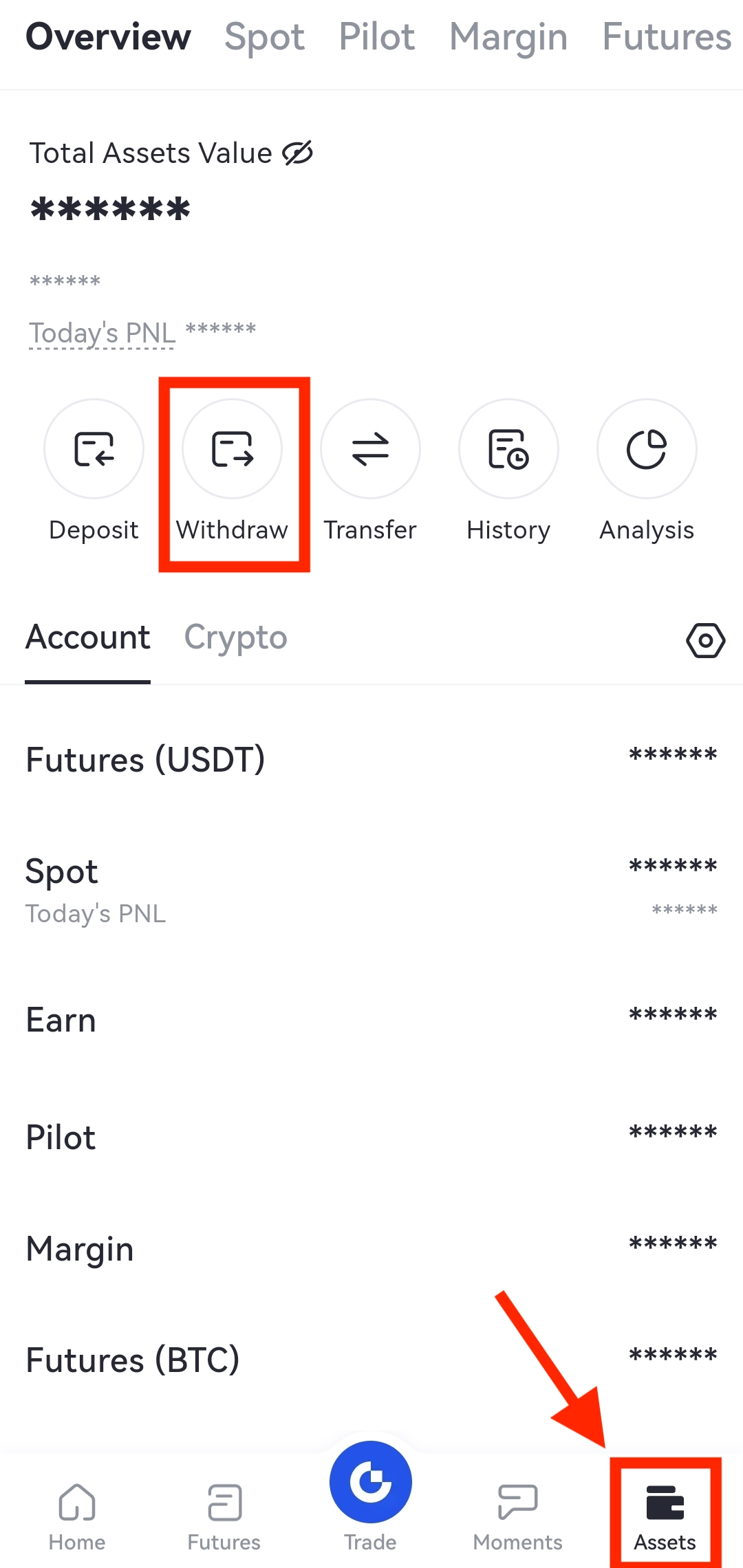
Task: Expand the Futures (USDT) account row
Action: click(x=371, y=759)
